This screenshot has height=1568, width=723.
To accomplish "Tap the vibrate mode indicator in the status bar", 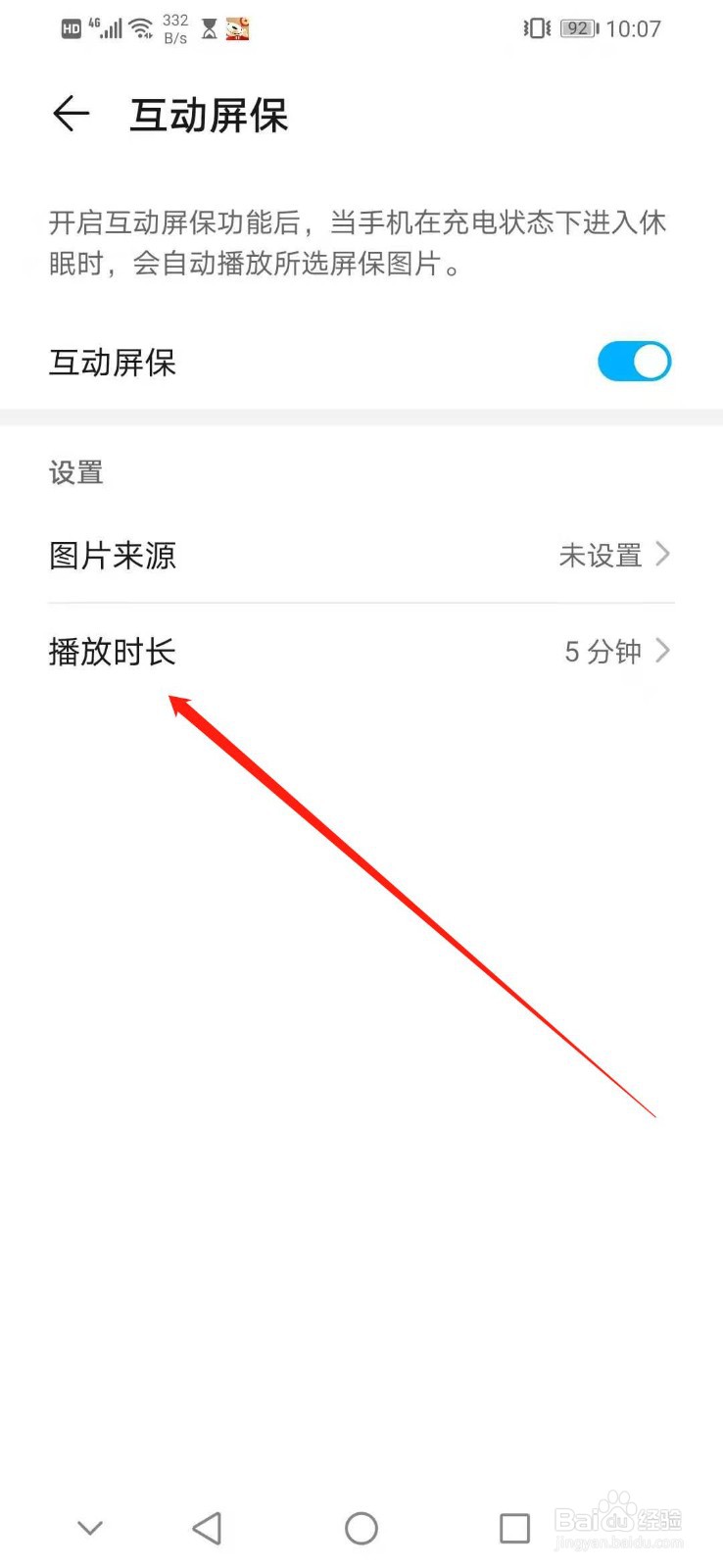I will [535, 29].
